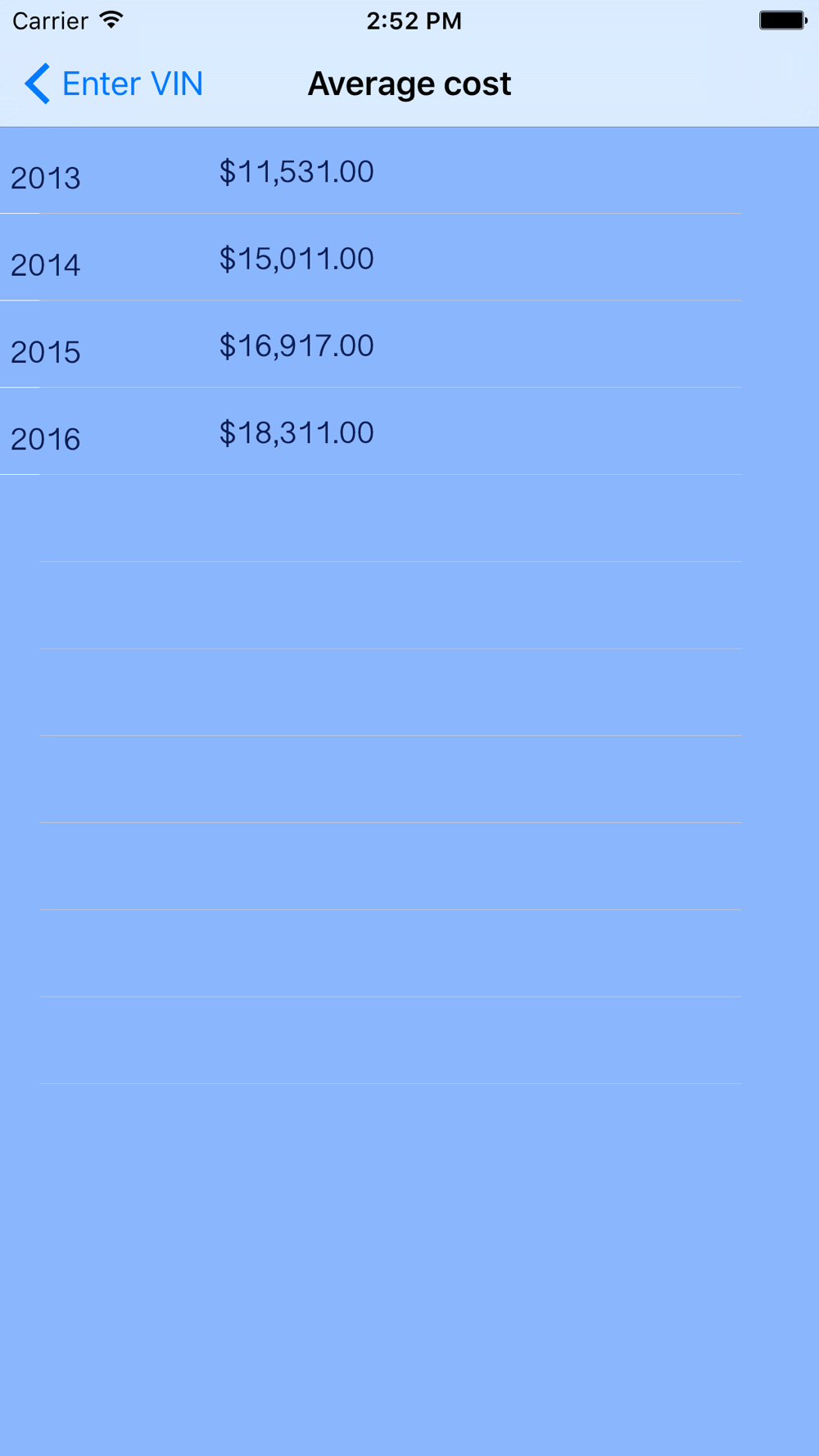Select the 2014 average cost row

(x=409, y=257)
